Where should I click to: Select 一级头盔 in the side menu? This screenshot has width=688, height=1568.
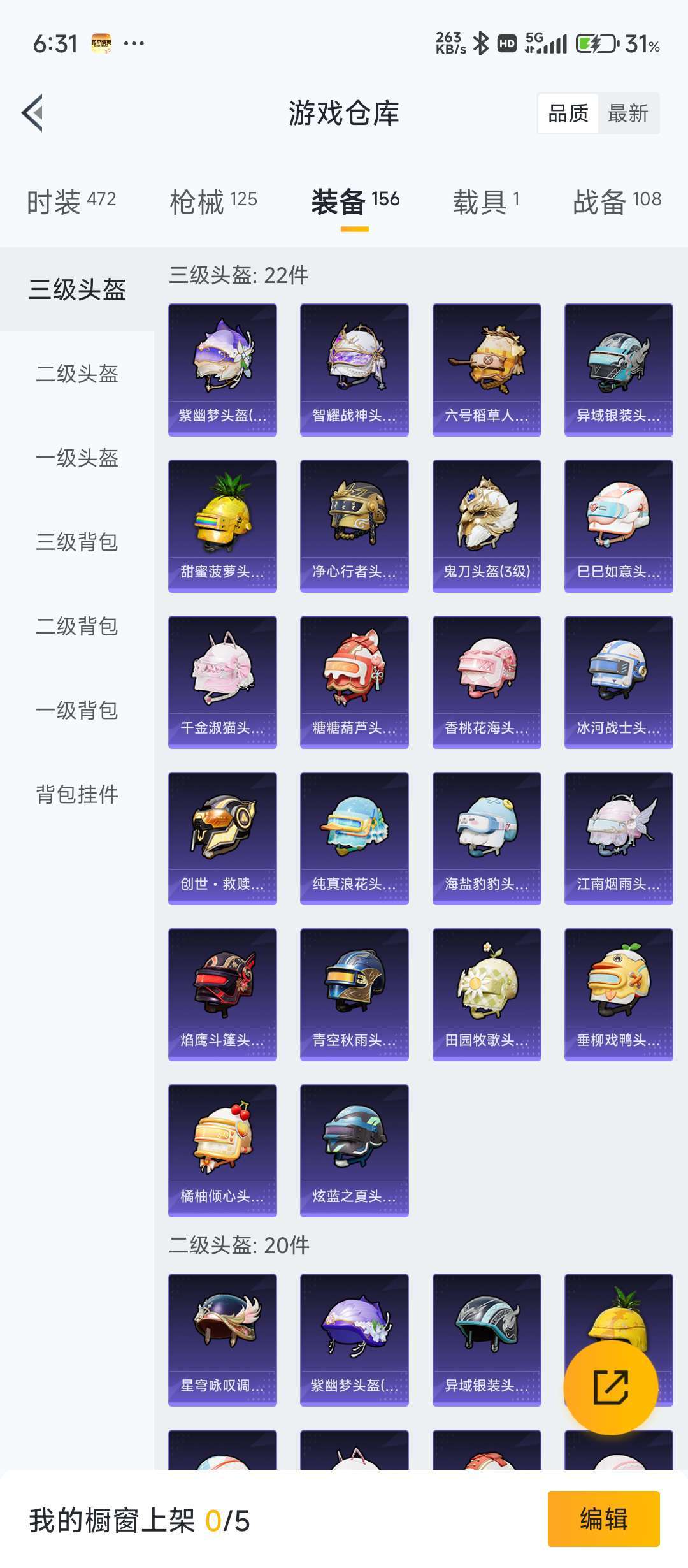coord(77,458)
